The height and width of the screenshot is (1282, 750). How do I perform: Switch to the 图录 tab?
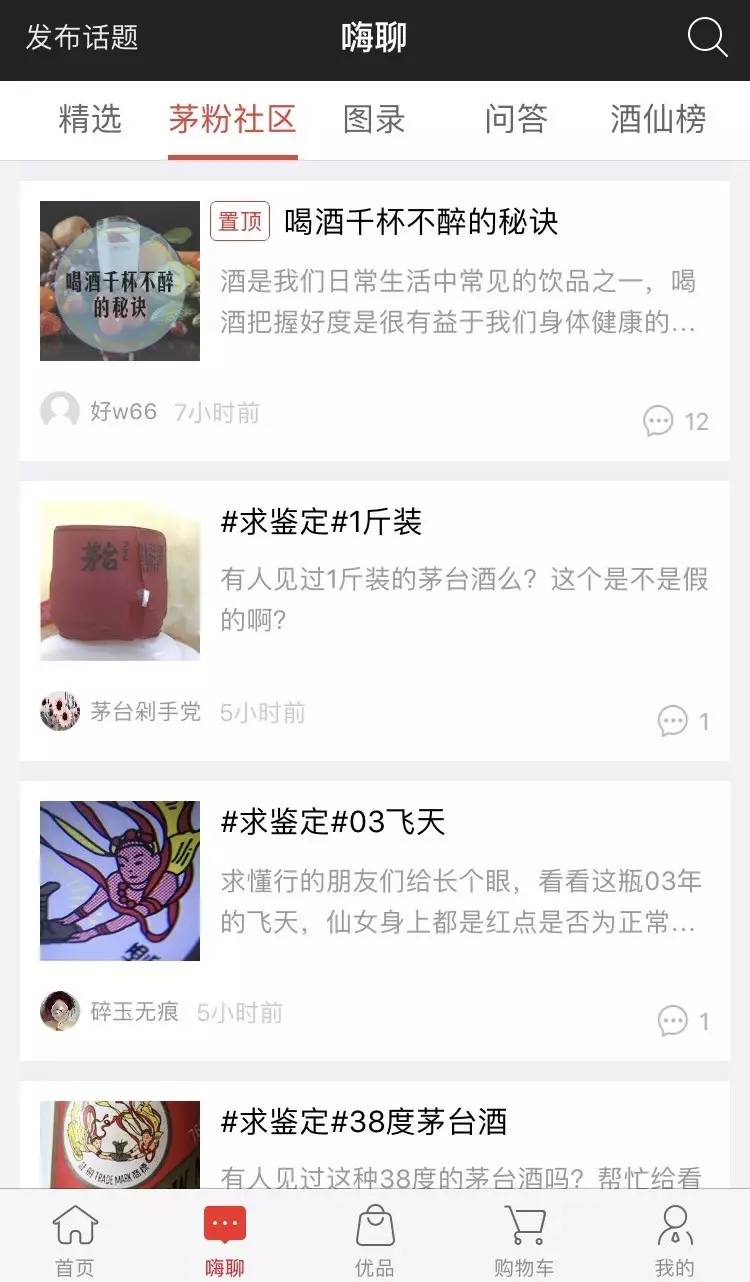click(x=375, y=120)
